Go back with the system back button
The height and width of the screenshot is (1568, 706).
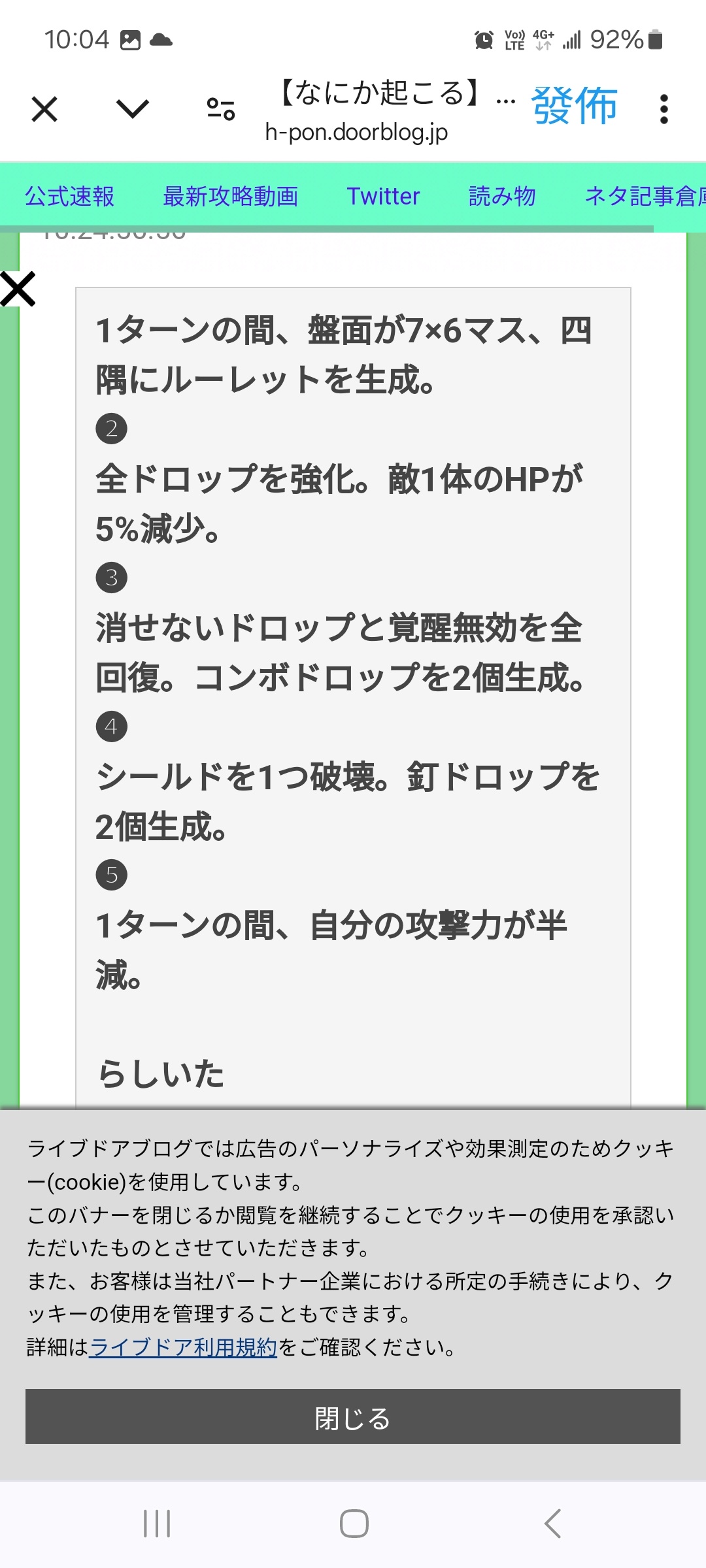point(552,1524)
